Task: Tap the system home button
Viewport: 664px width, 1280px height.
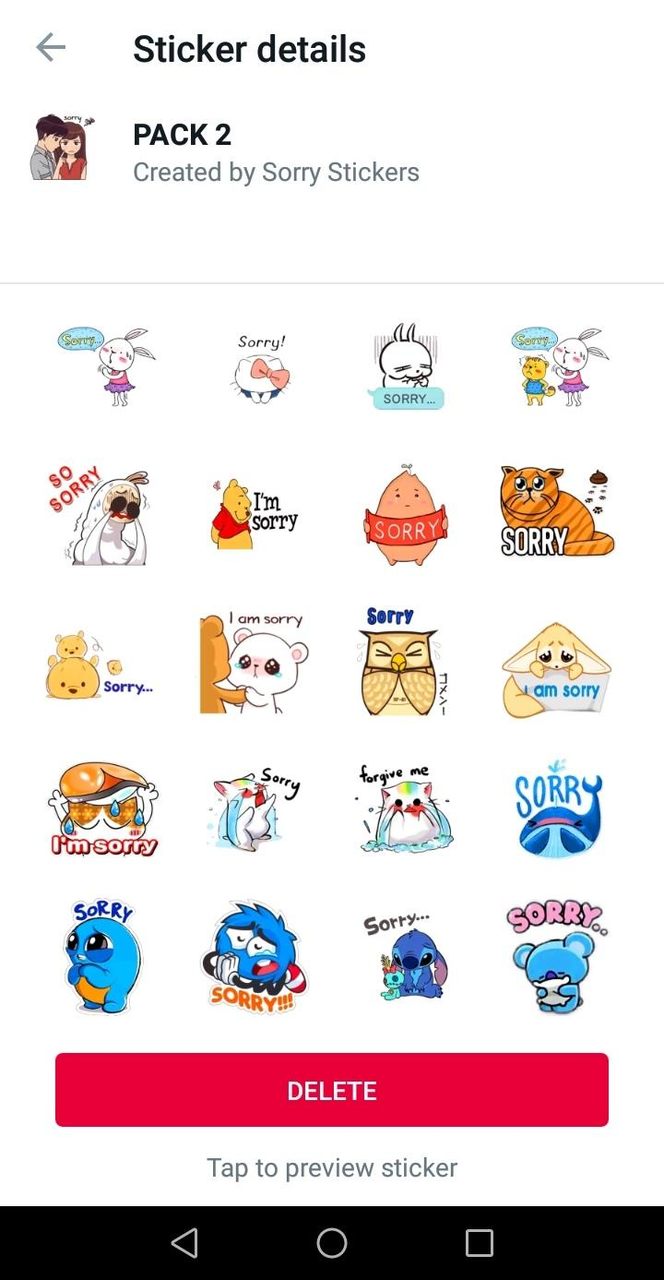Action: point(332,1243)
